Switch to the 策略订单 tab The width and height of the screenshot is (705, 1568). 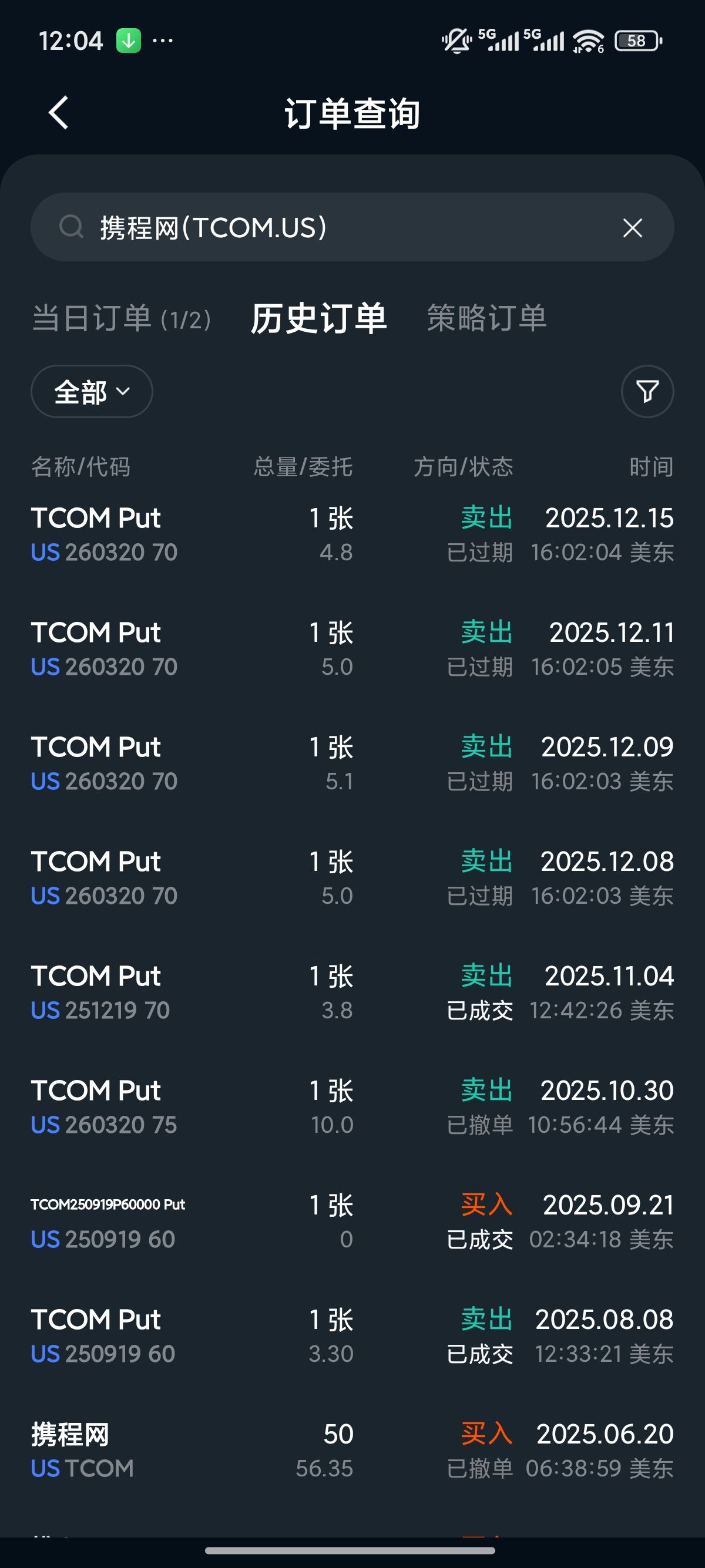pyautogui.click(x=486, y=318)
